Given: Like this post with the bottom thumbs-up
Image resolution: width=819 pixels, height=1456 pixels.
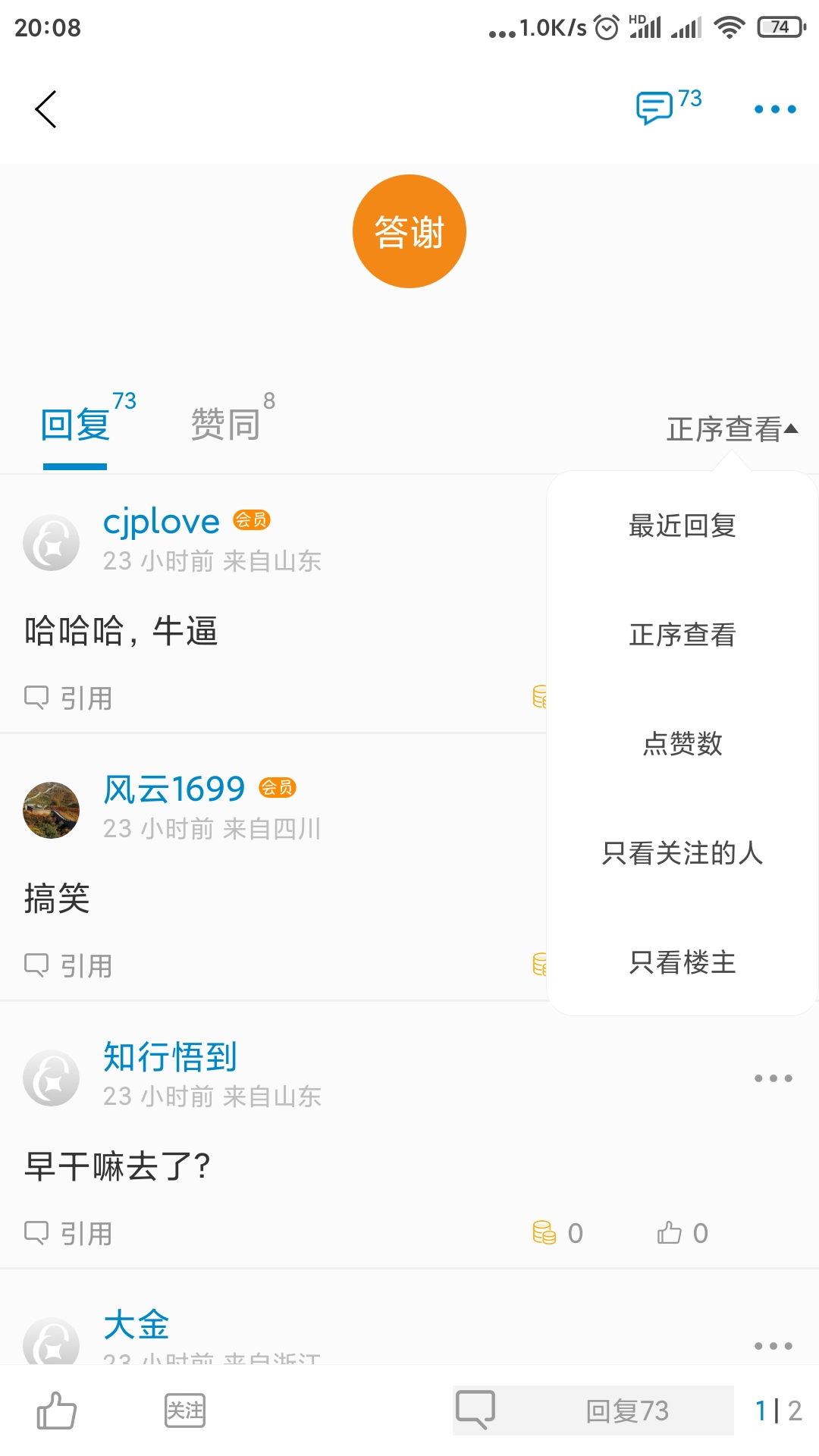Looking at the screenshot, I should [x=57, y=1410].
